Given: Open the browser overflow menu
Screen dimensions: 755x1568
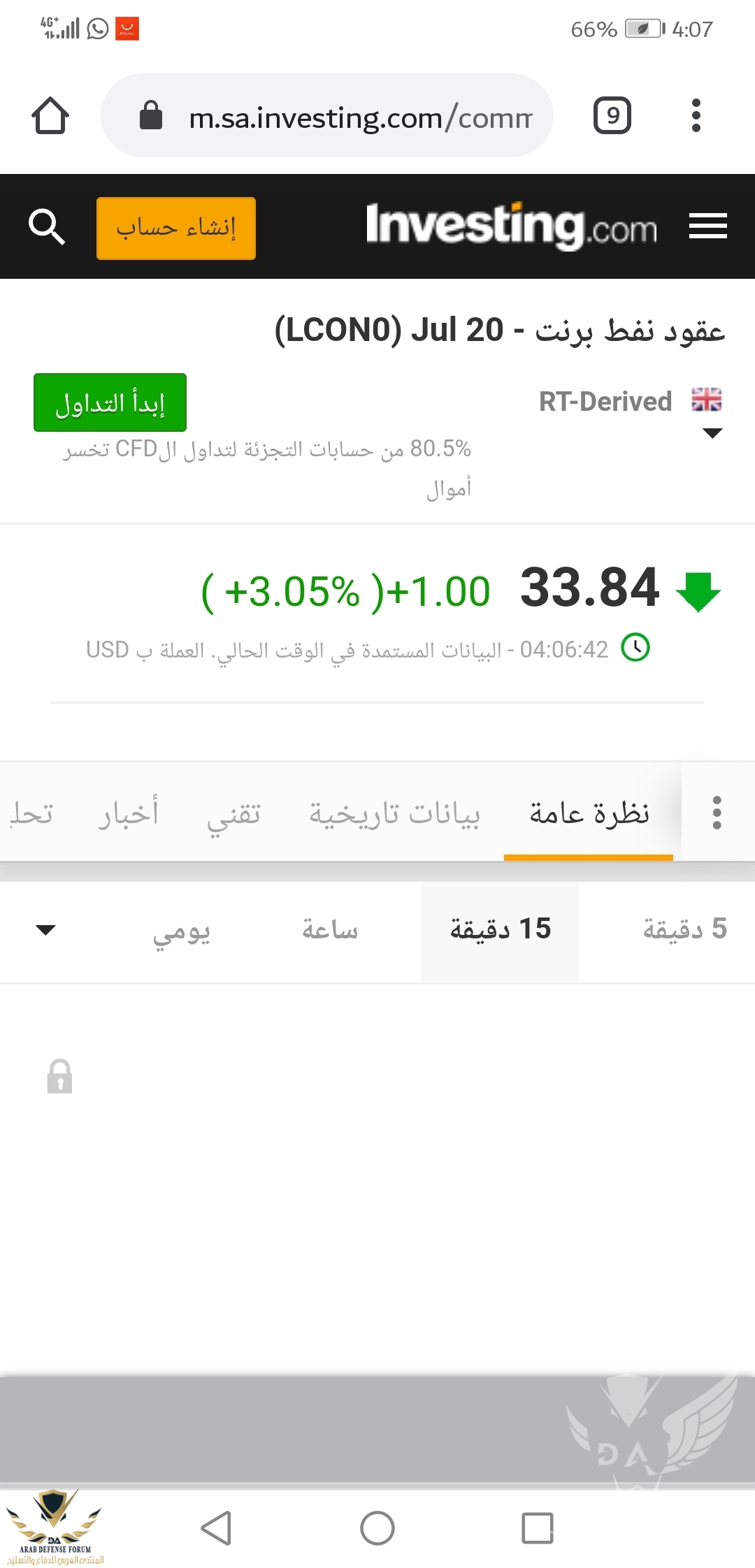Looking at the screenshot, I should pyautogui.click(x=696, y=115).
